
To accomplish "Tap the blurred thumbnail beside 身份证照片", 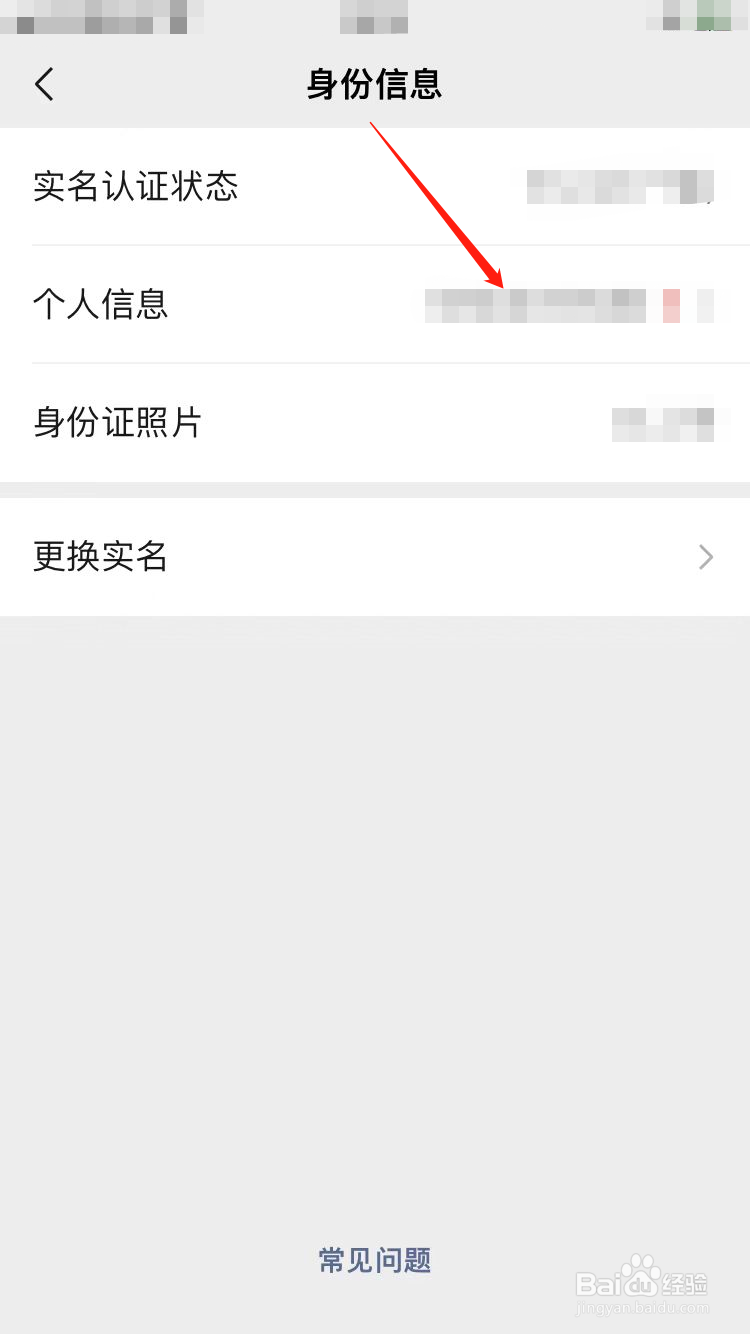I will click(x=663, y=423).
